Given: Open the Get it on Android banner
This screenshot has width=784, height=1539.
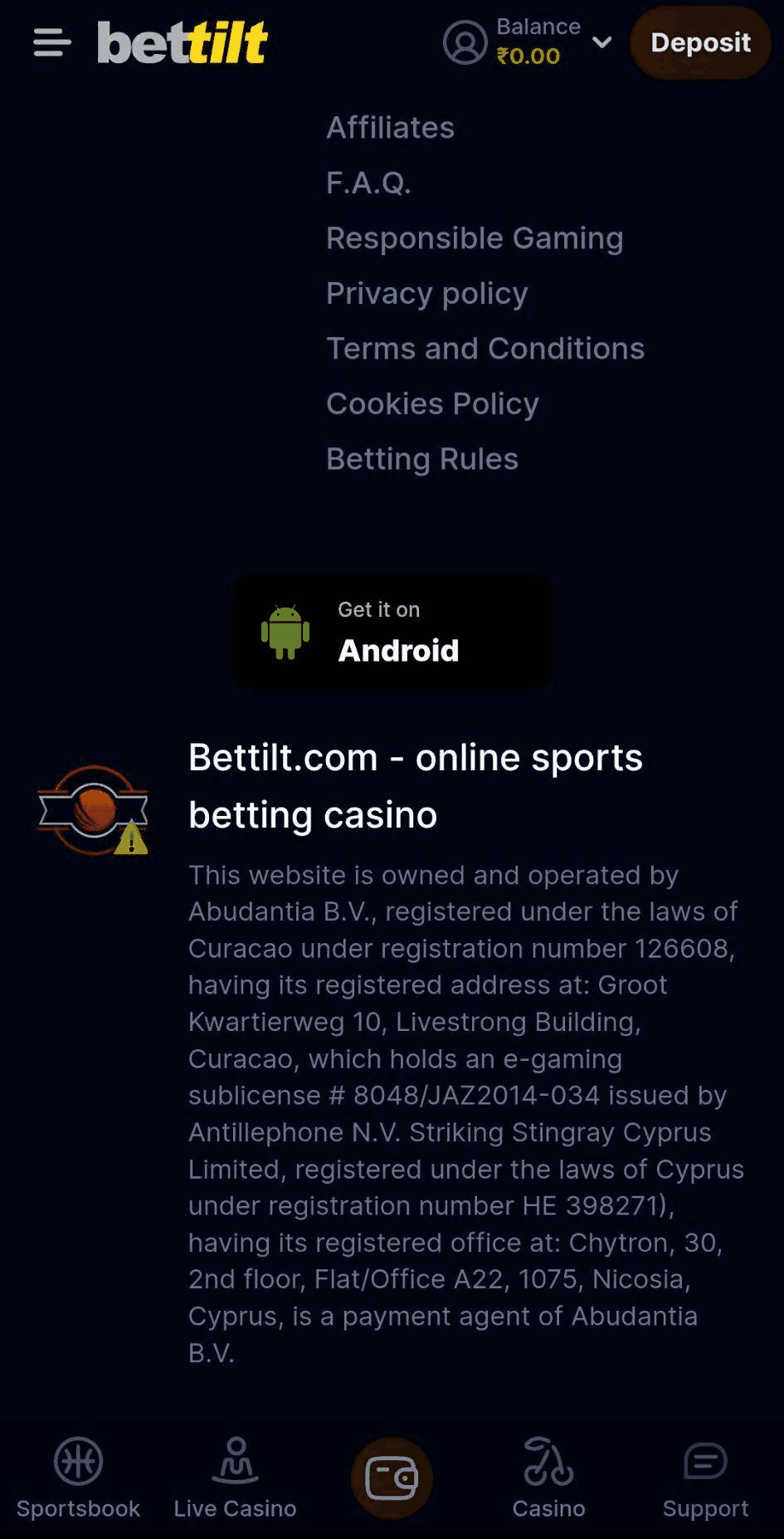Looking at the screenshot, I should (392, 632).
